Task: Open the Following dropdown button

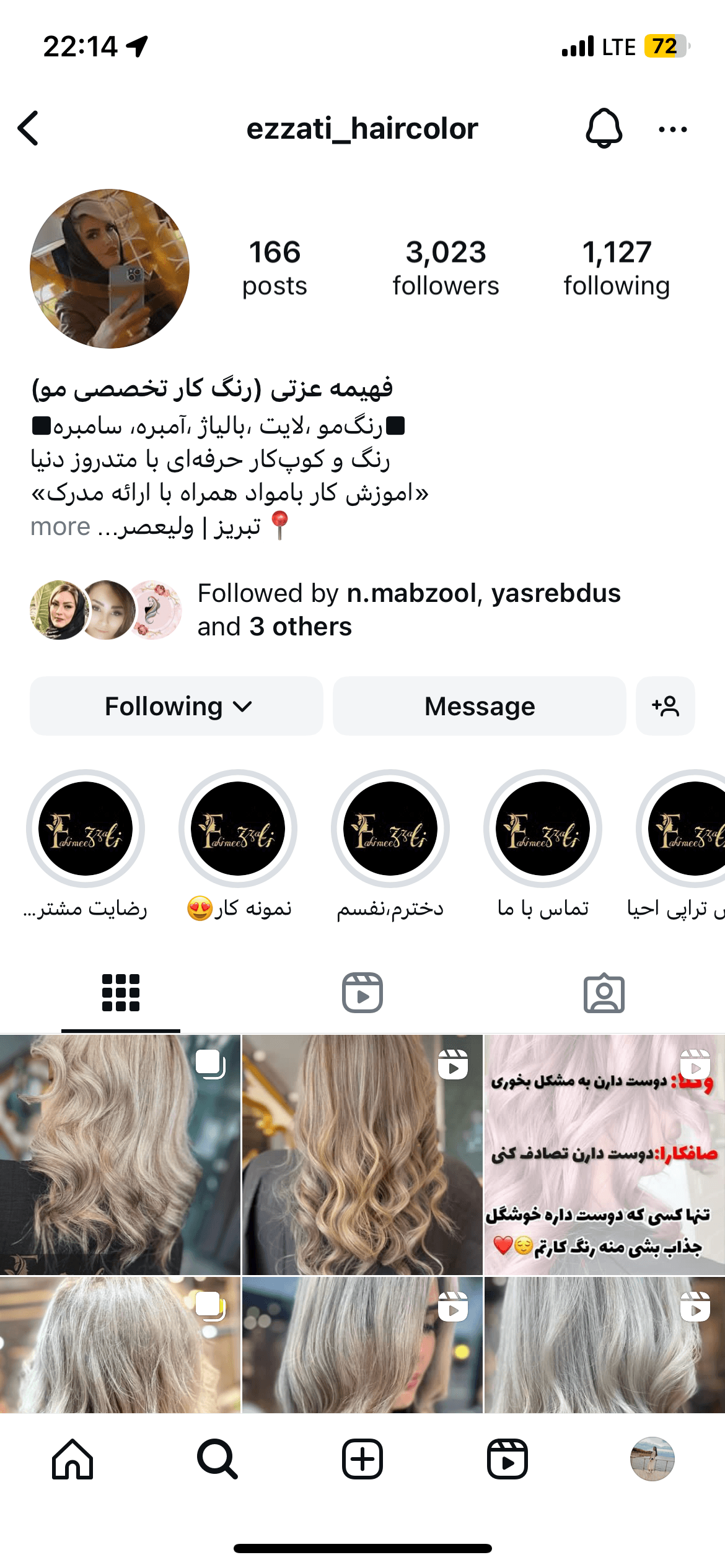Action: (177, 706)
